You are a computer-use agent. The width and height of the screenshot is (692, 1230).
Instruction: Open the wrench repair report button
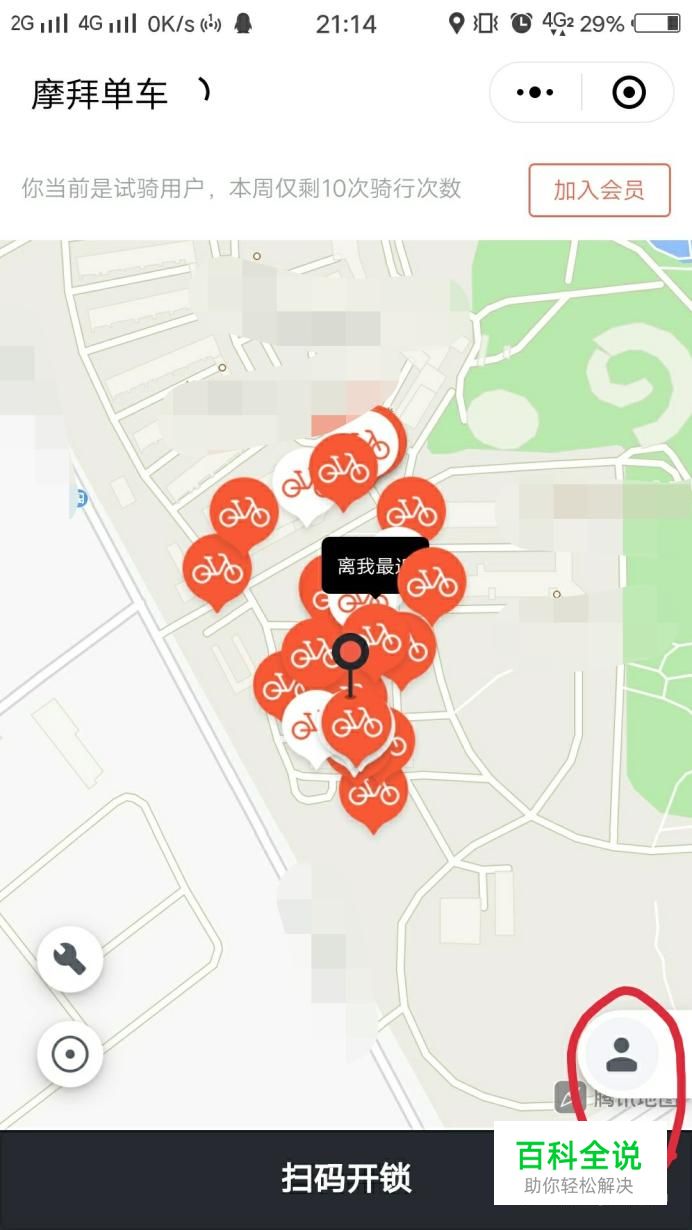point(70,959)
